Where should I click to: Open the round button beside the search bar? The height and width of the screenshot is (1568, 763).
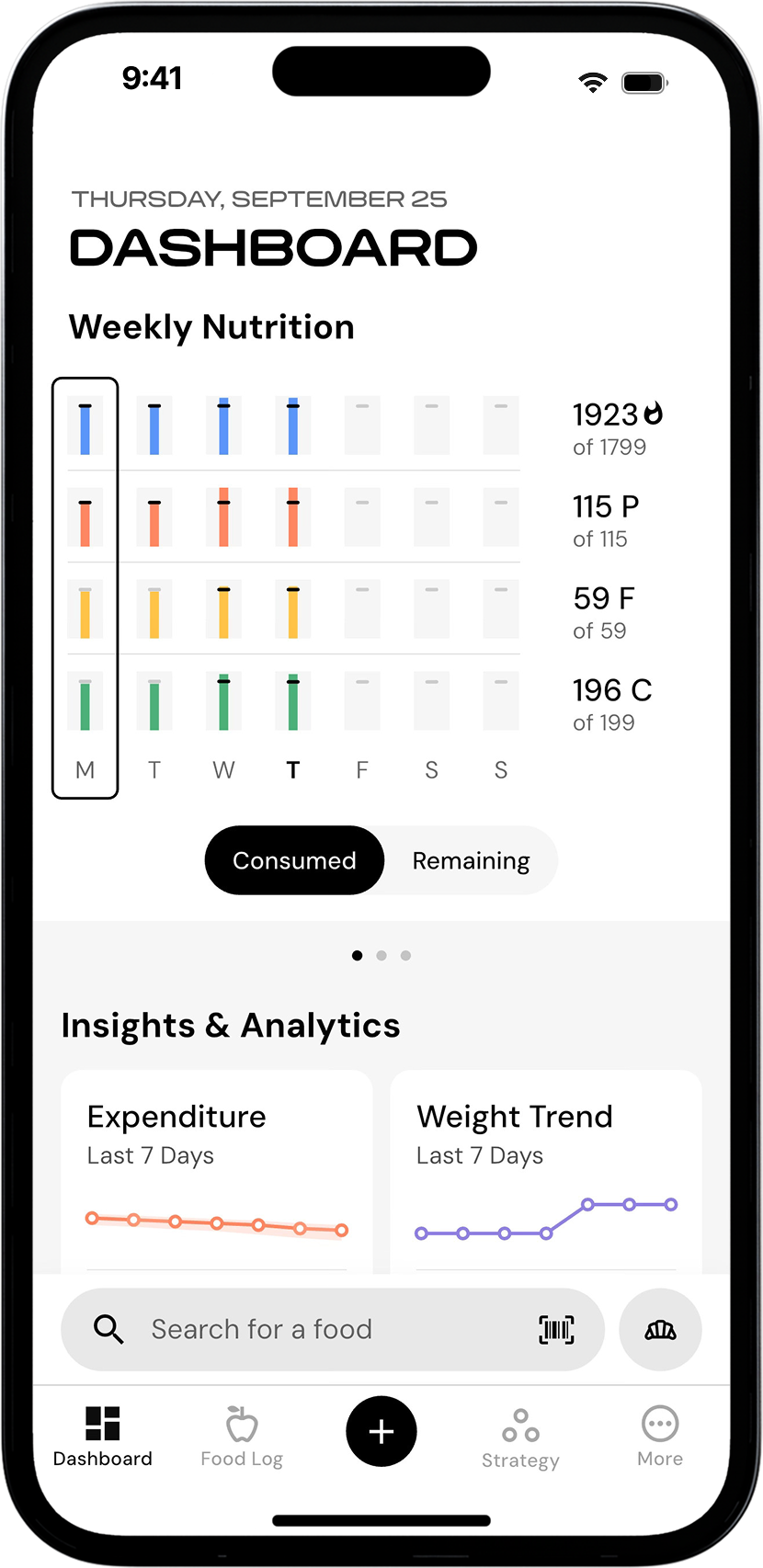[660, 1329]
